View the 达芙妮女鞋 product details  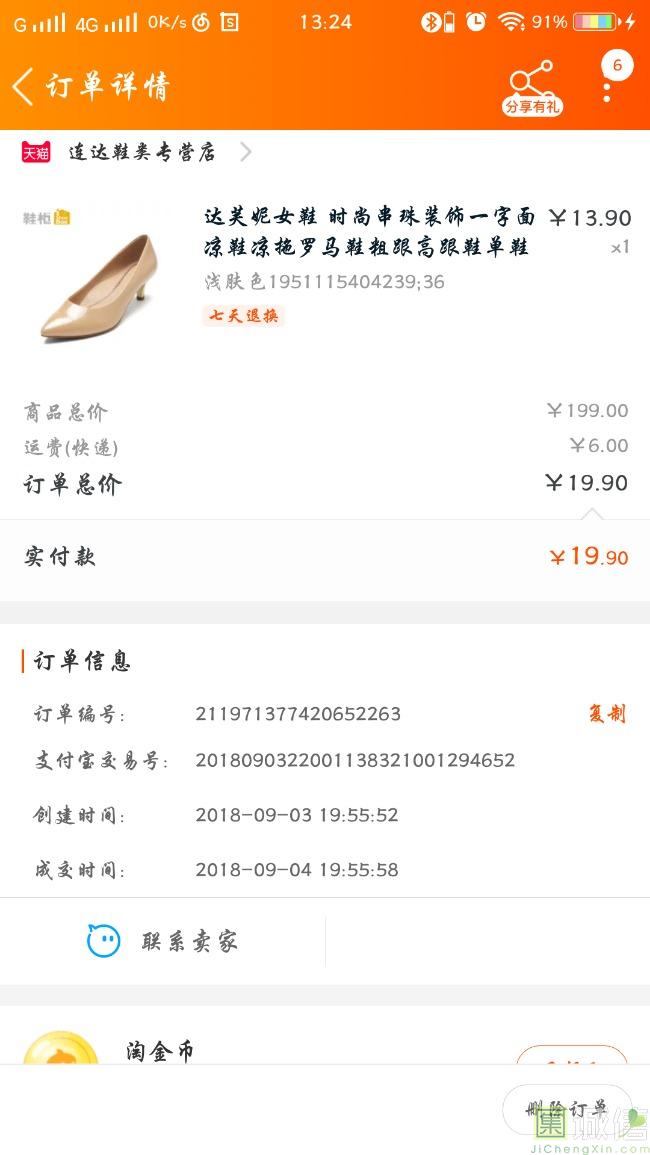pyautogui.click(x=368, y=232)
